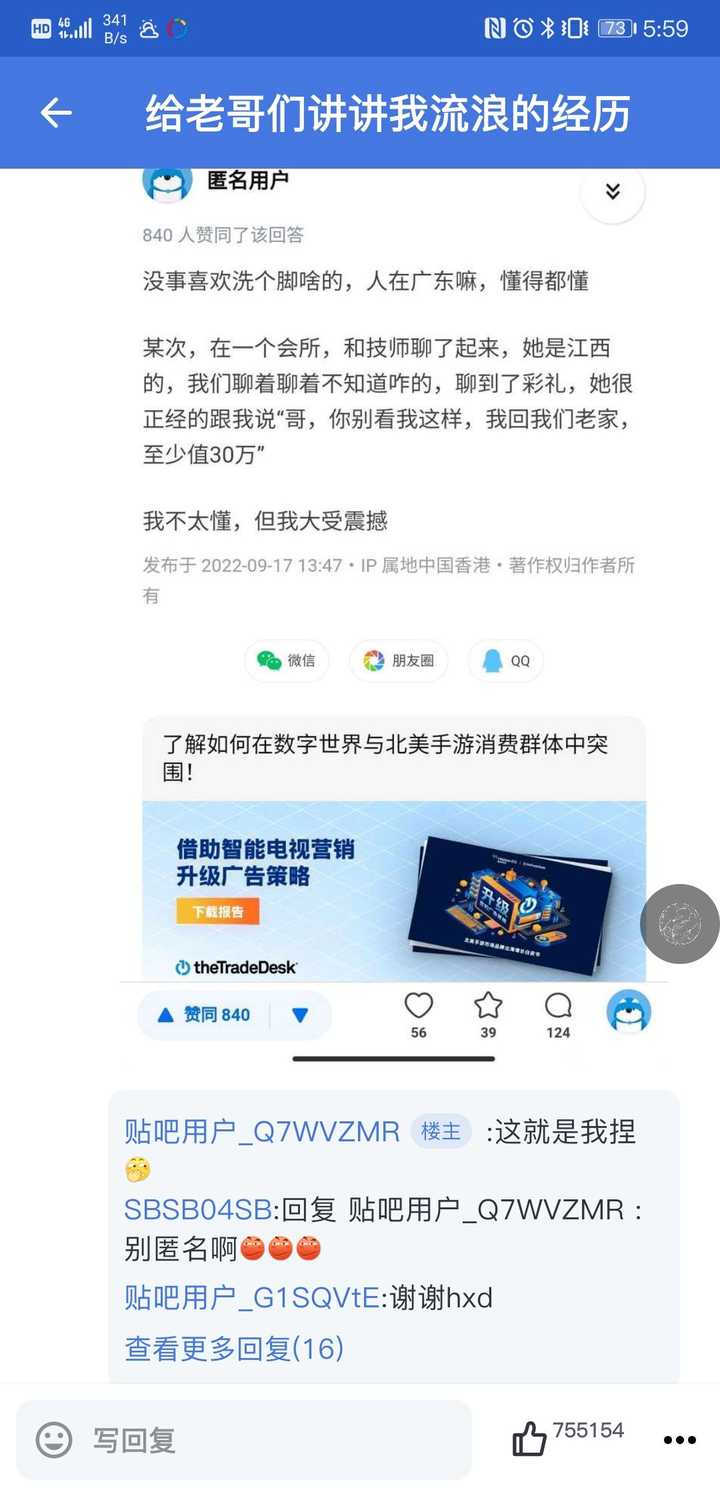Open profile of 贴吧用户_G1SQVtE

252,1298
